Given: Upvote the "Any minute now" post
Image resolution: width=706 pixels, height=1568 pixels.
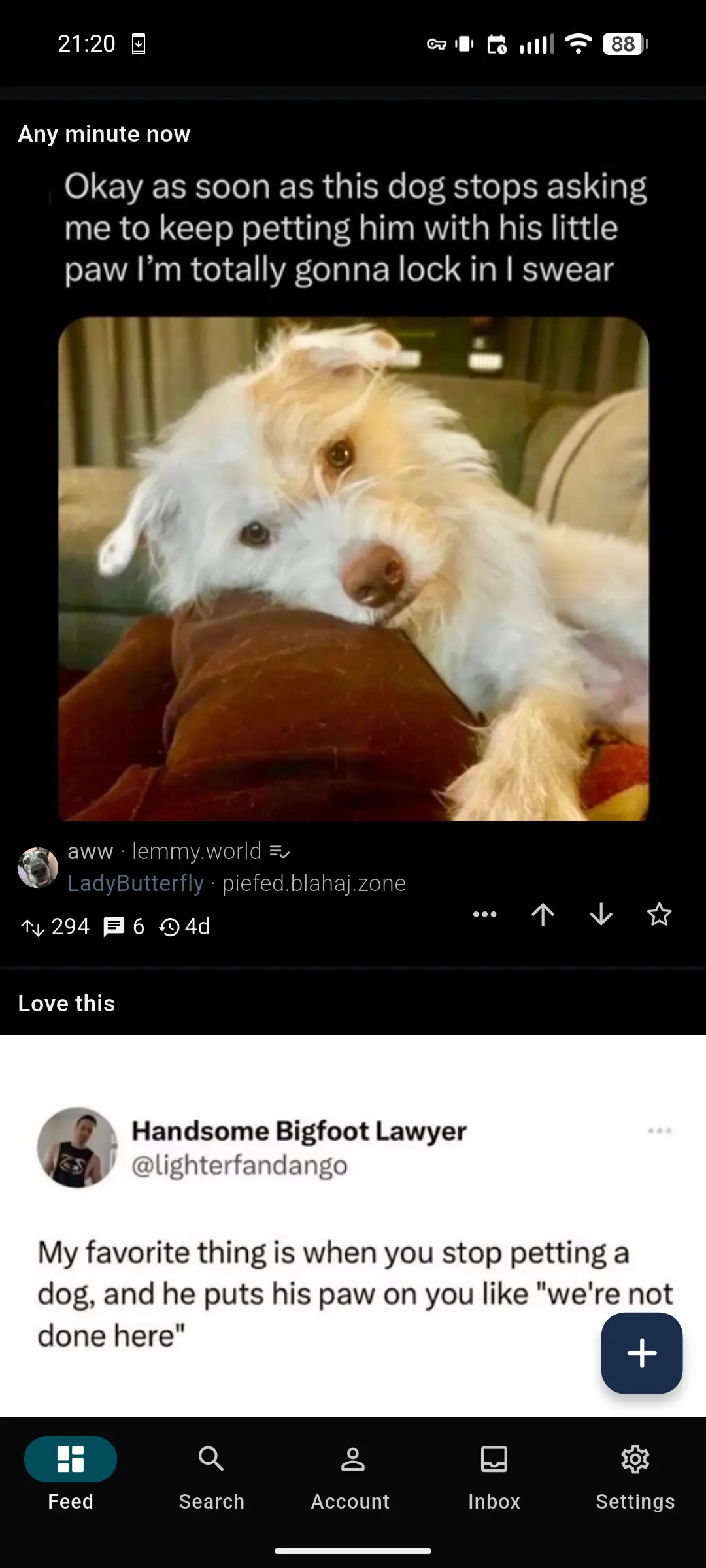Looking at the screenshot, I should coord(543,915).
